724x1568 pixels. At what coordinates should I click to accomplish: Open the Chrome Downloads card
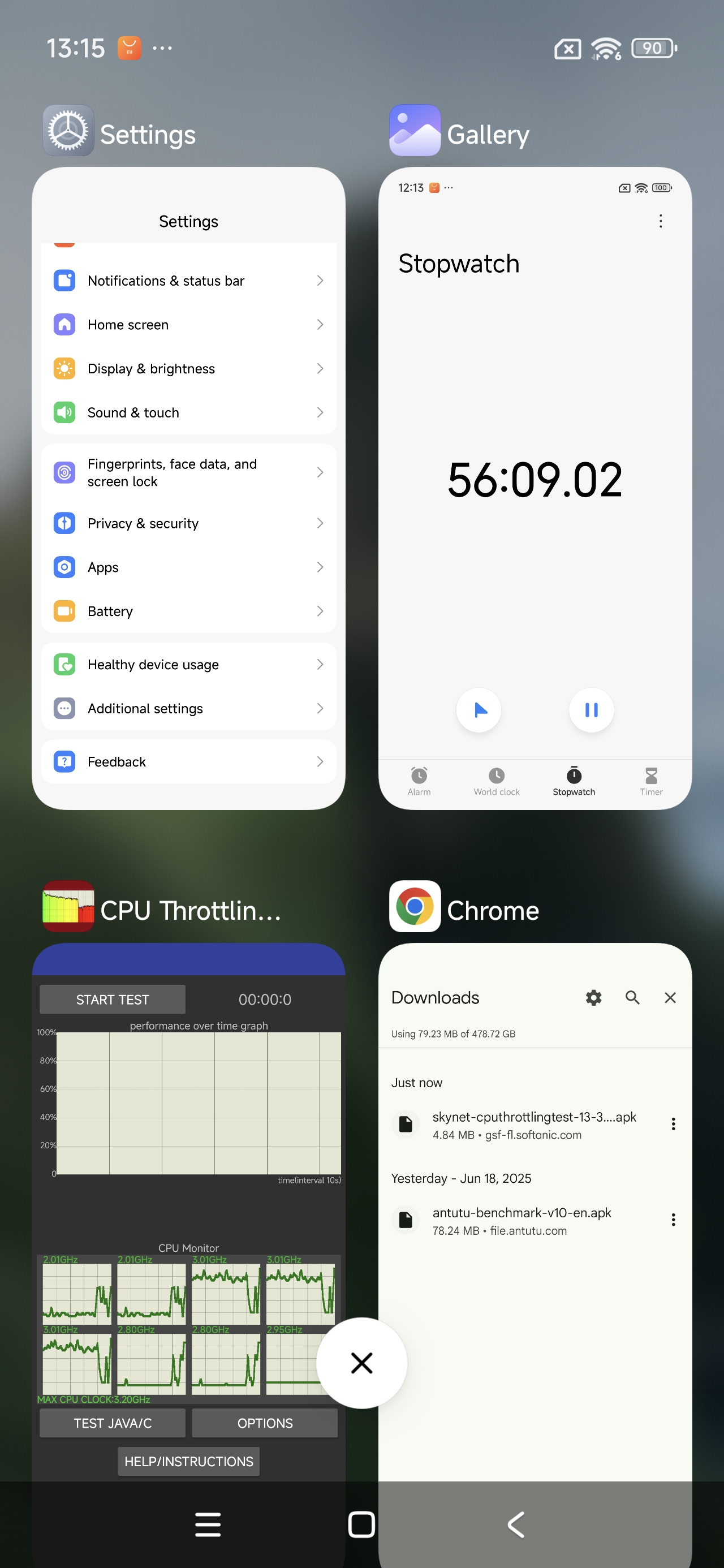point(535,1211)
